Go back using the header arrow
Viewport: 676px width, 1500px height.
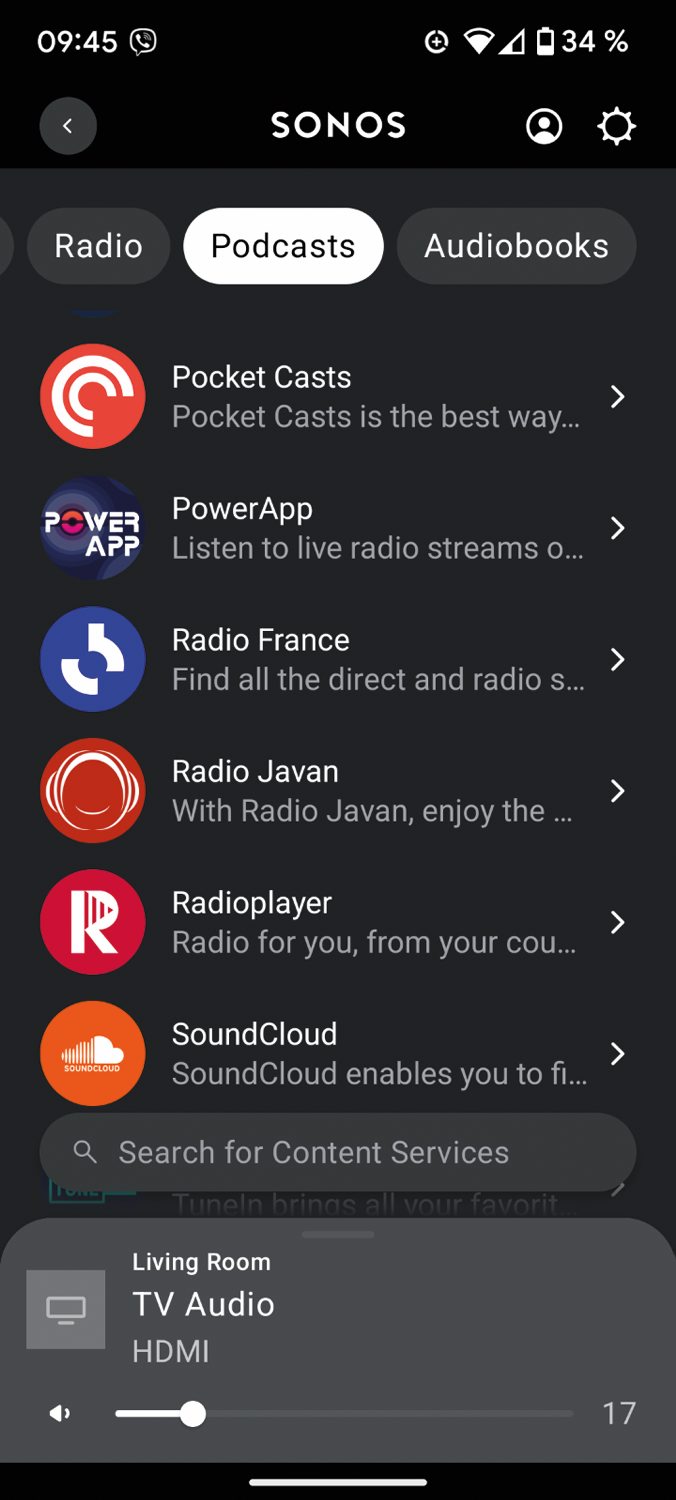[x=68, y=126]
